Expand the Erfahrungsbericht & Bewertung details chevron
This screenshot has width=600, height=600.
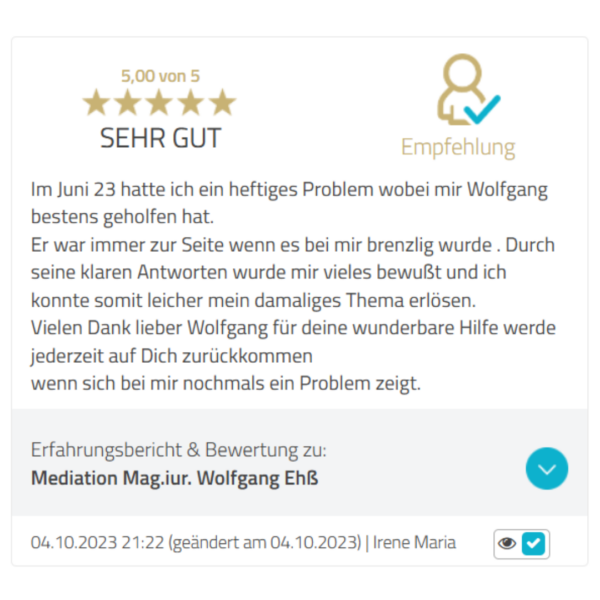[546, 467]
